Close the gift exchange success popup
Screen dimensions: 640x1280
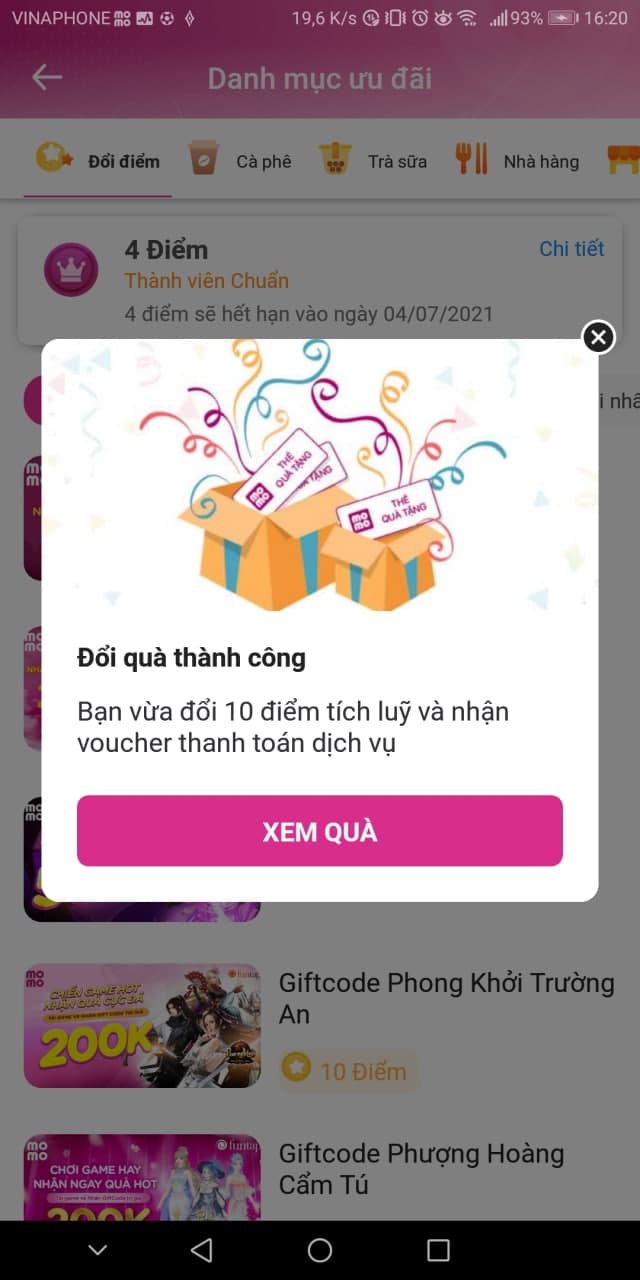(598, 338)
